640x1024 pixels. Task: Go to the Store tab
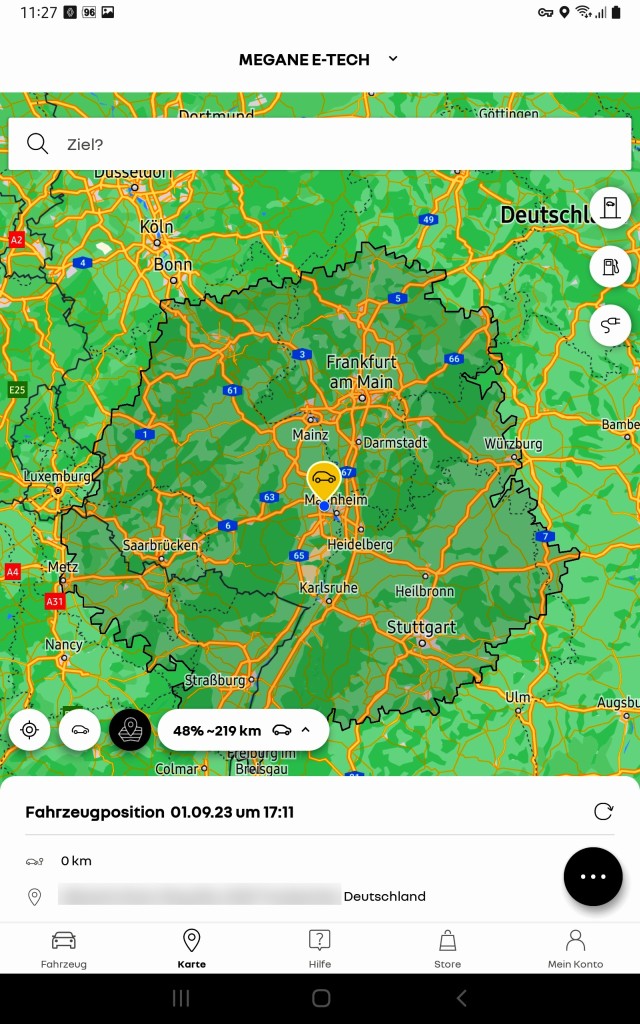point(448,948)
